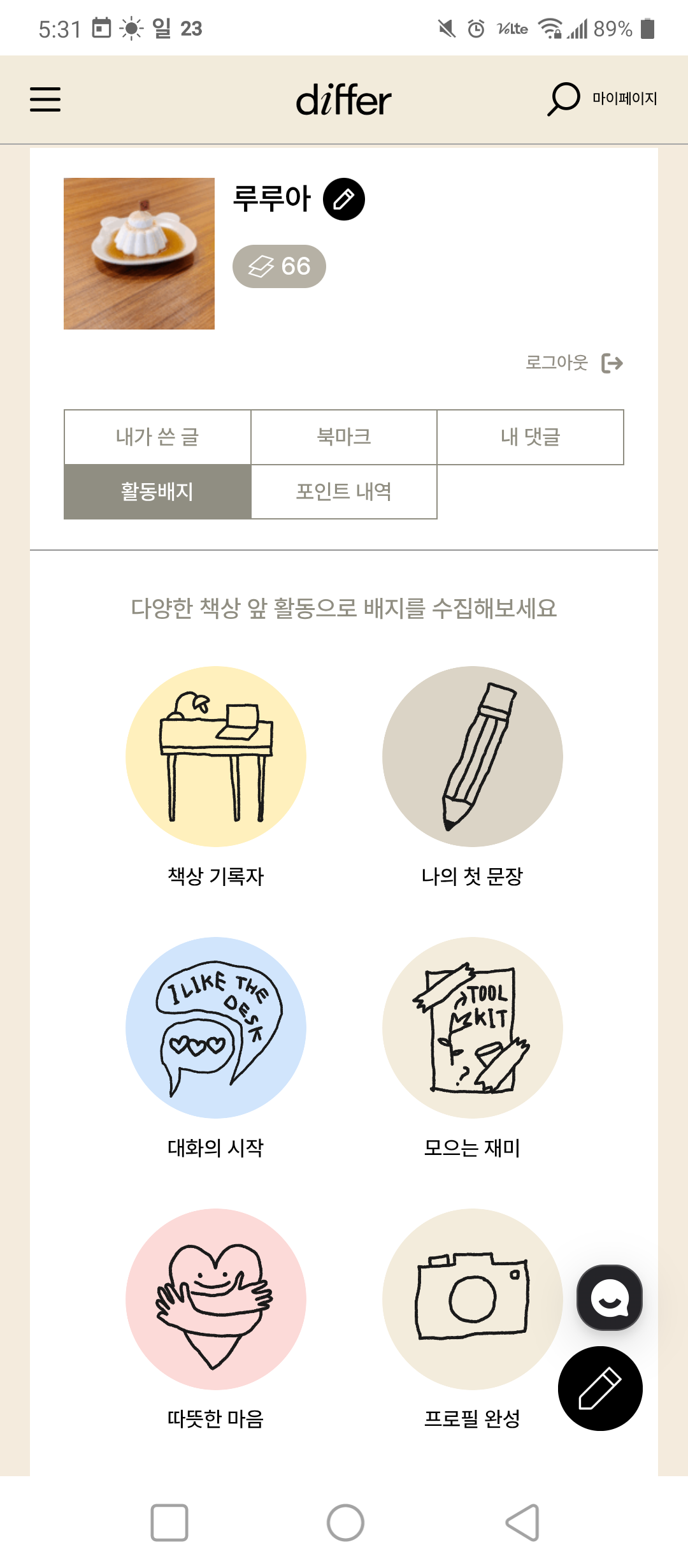Tap the search magnifier icon
Viewport: 688px width, 1568px height.
pos(563,99)
